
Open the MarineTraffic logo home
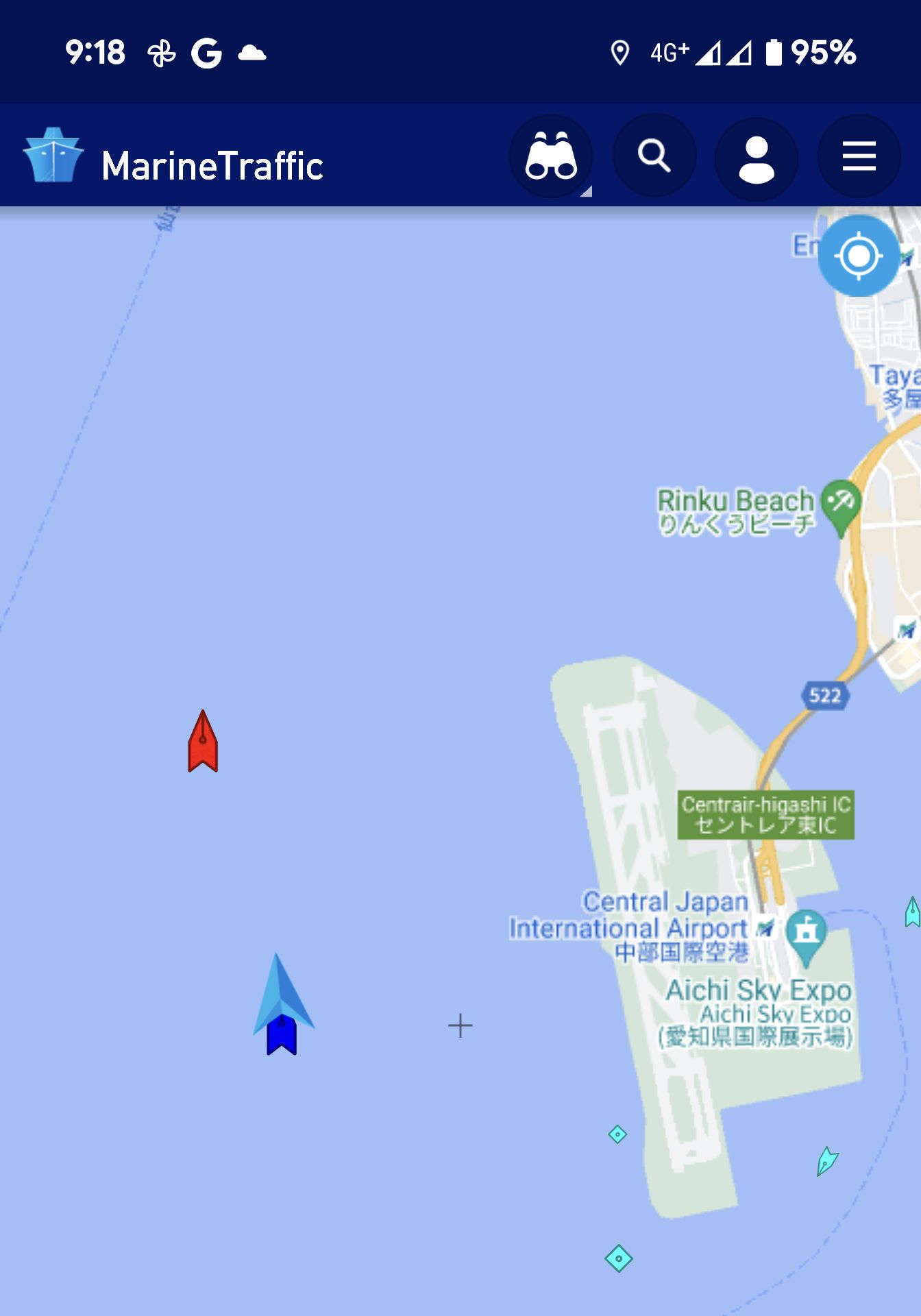click(53, 157)
